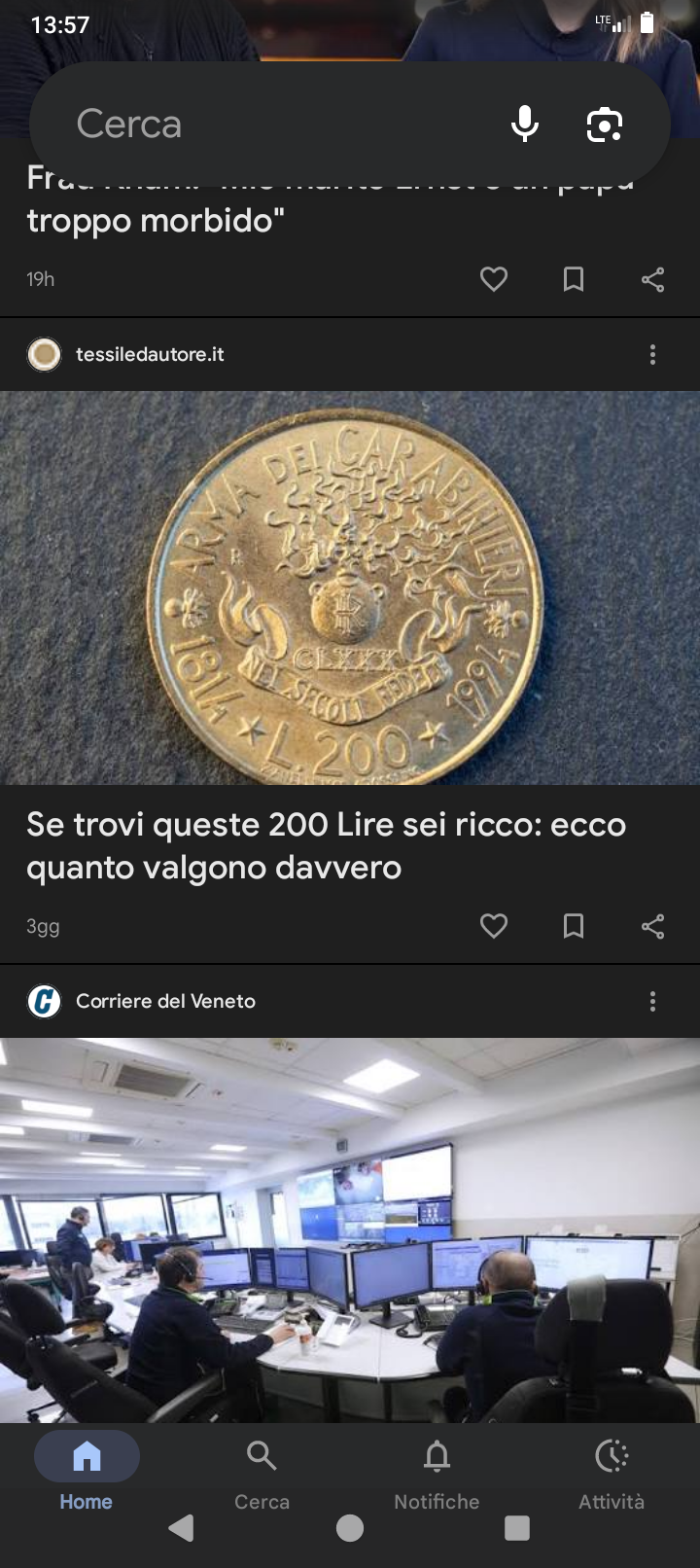Like the "troppo morbido" article

pos(494,280)
